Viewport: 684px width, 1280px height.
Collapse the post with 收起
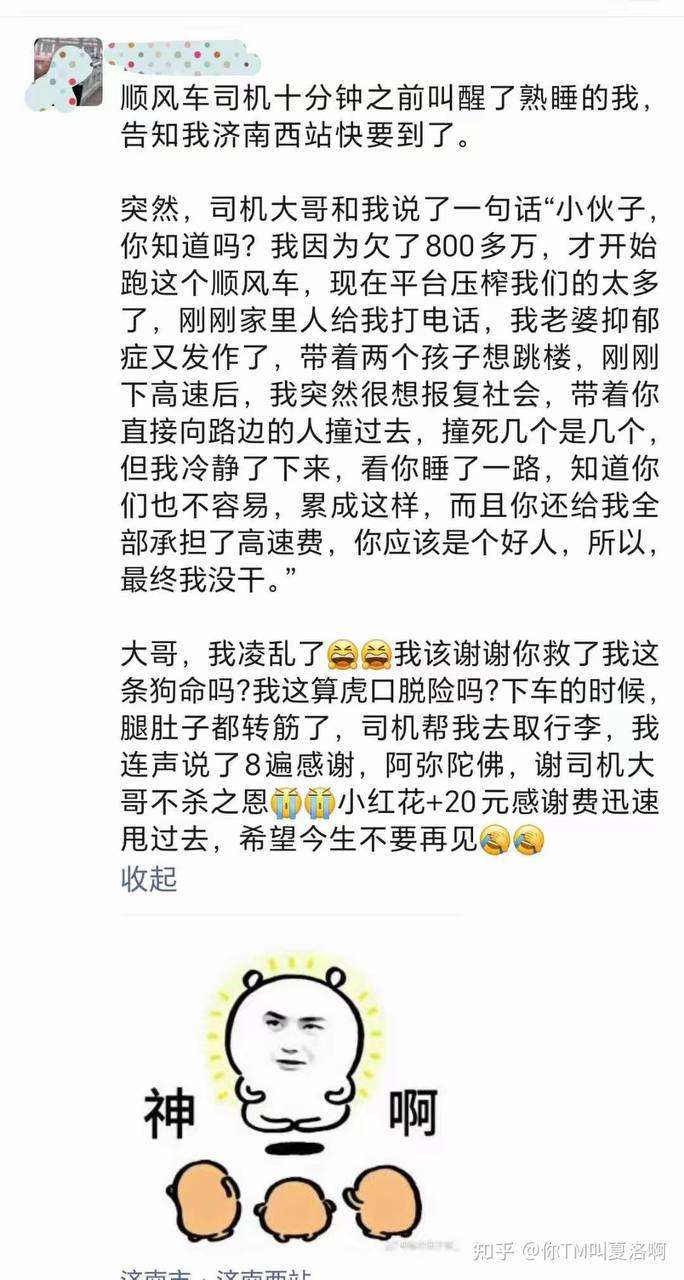[148, 879]
